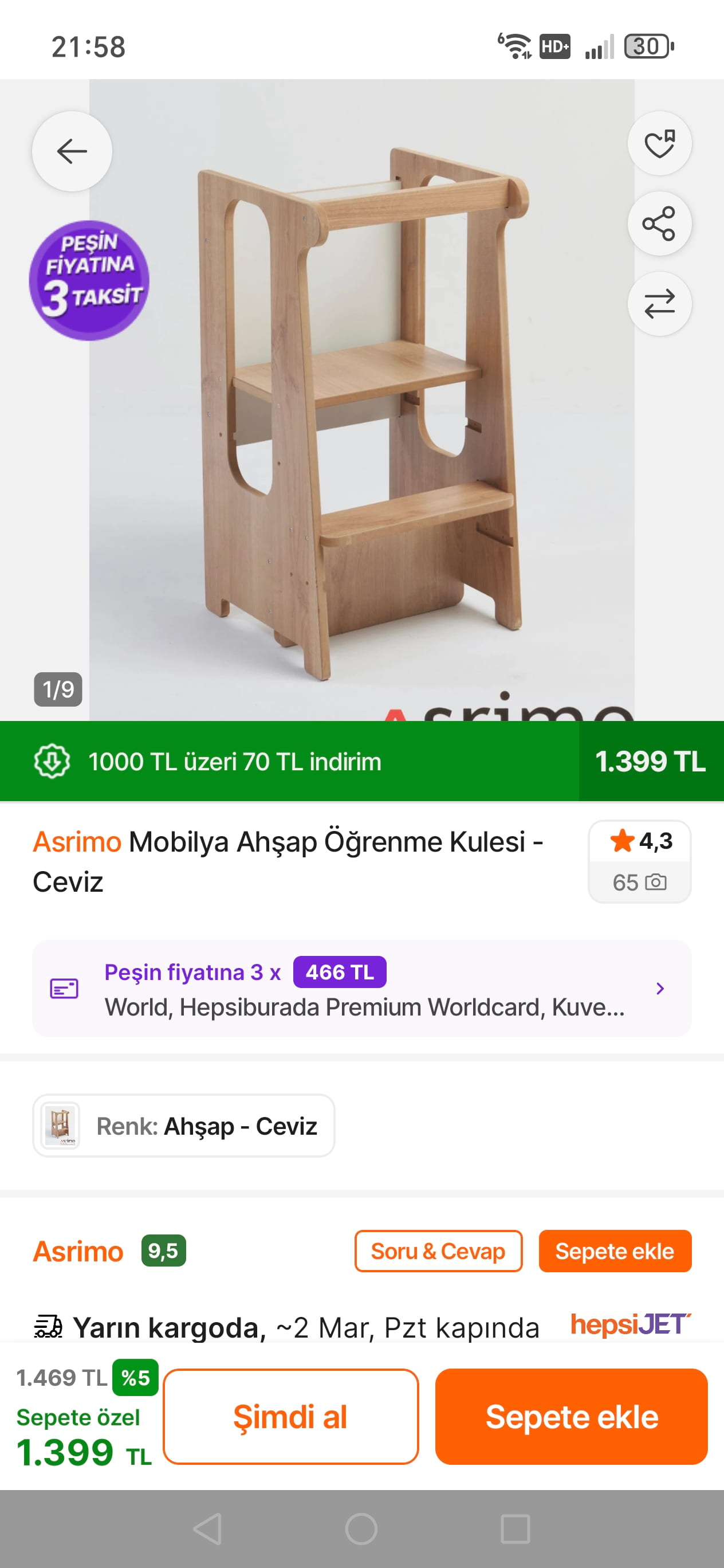Screen dimensions: 724x1568
Task: Tap the small Sepete ekle seller button
Action: 615,1252
